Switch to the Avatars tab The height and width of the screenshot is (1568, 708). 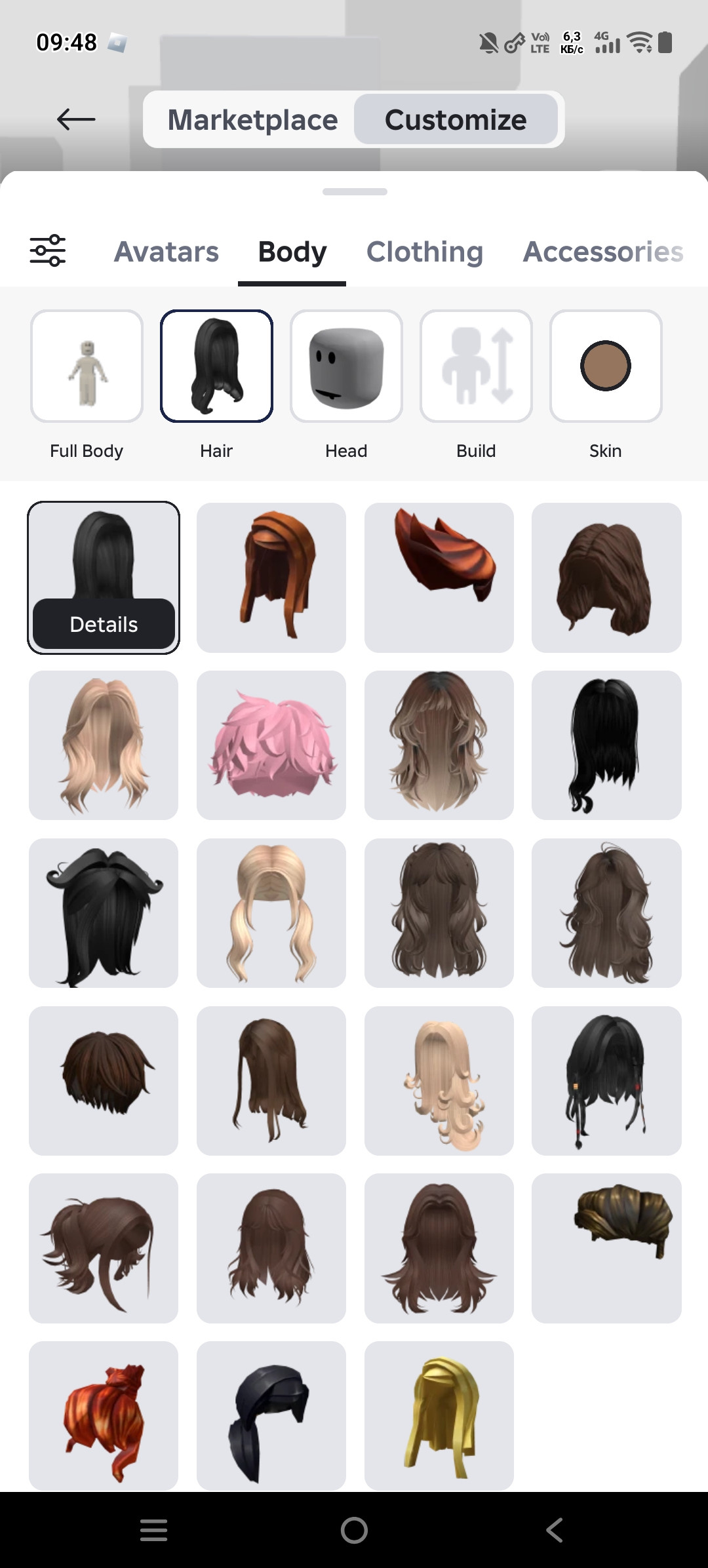(x=167, y=252)
